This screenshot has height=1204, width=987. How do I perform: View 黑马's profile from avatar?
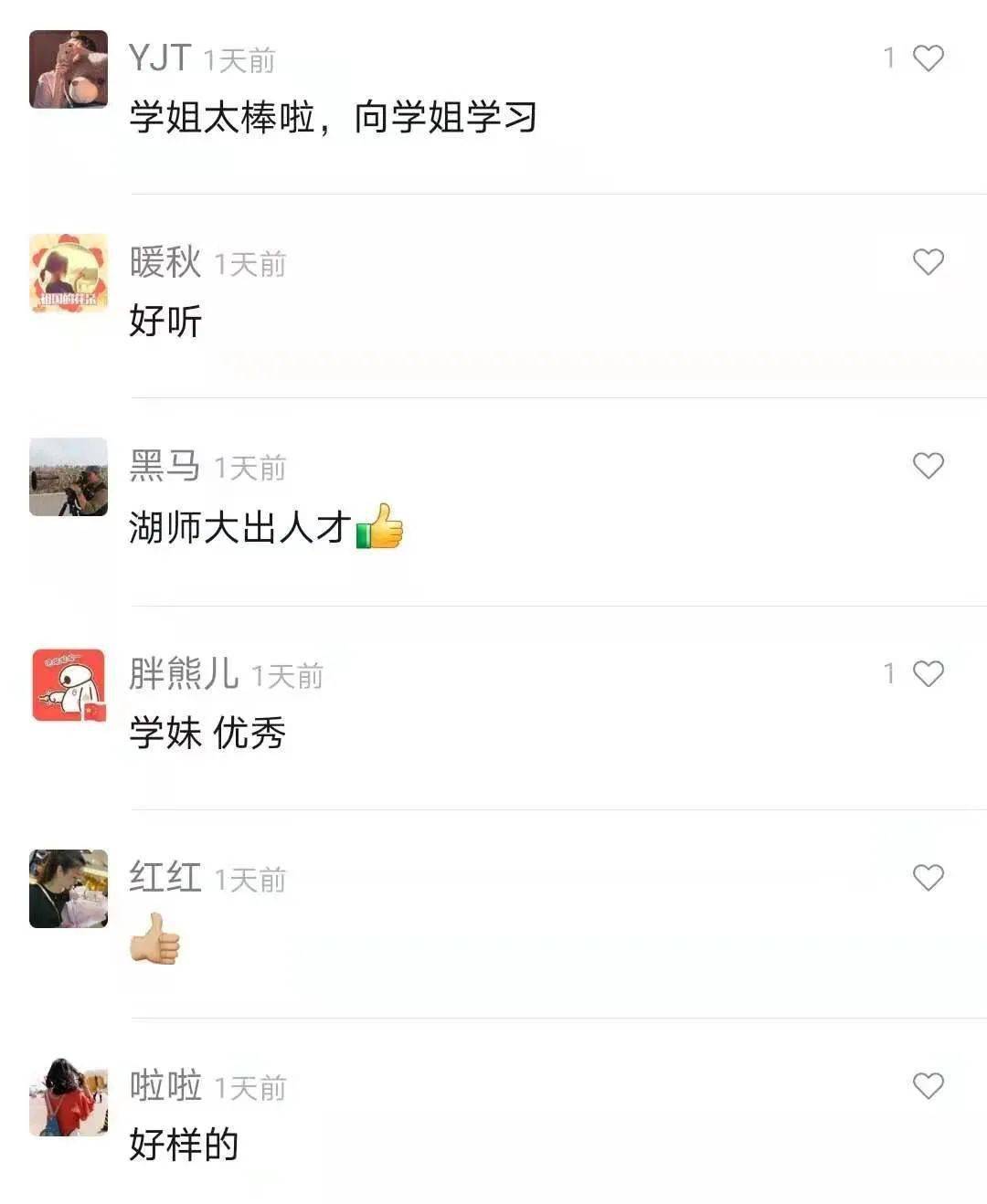coord(69,477)
